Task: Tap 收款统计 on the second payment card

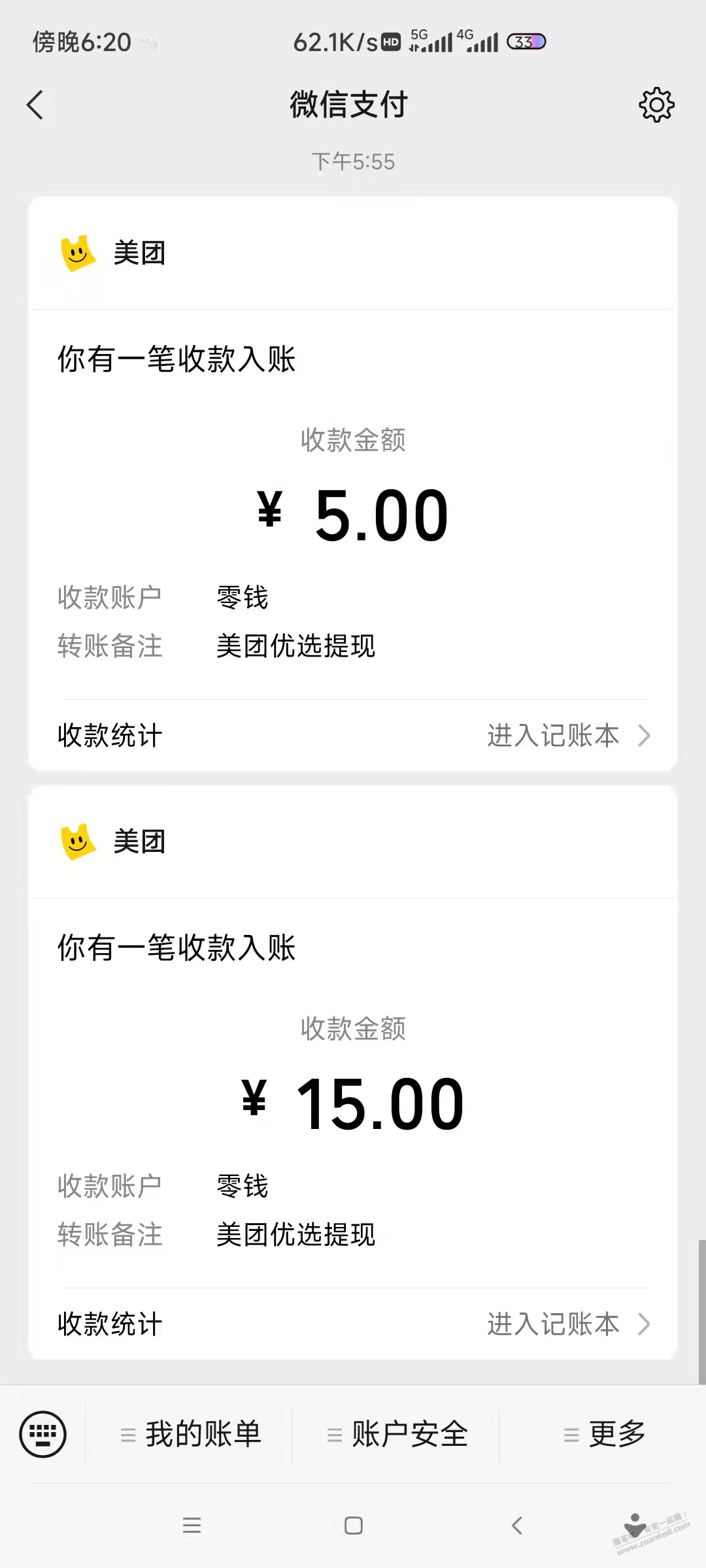Action: tap(109, 1324)
